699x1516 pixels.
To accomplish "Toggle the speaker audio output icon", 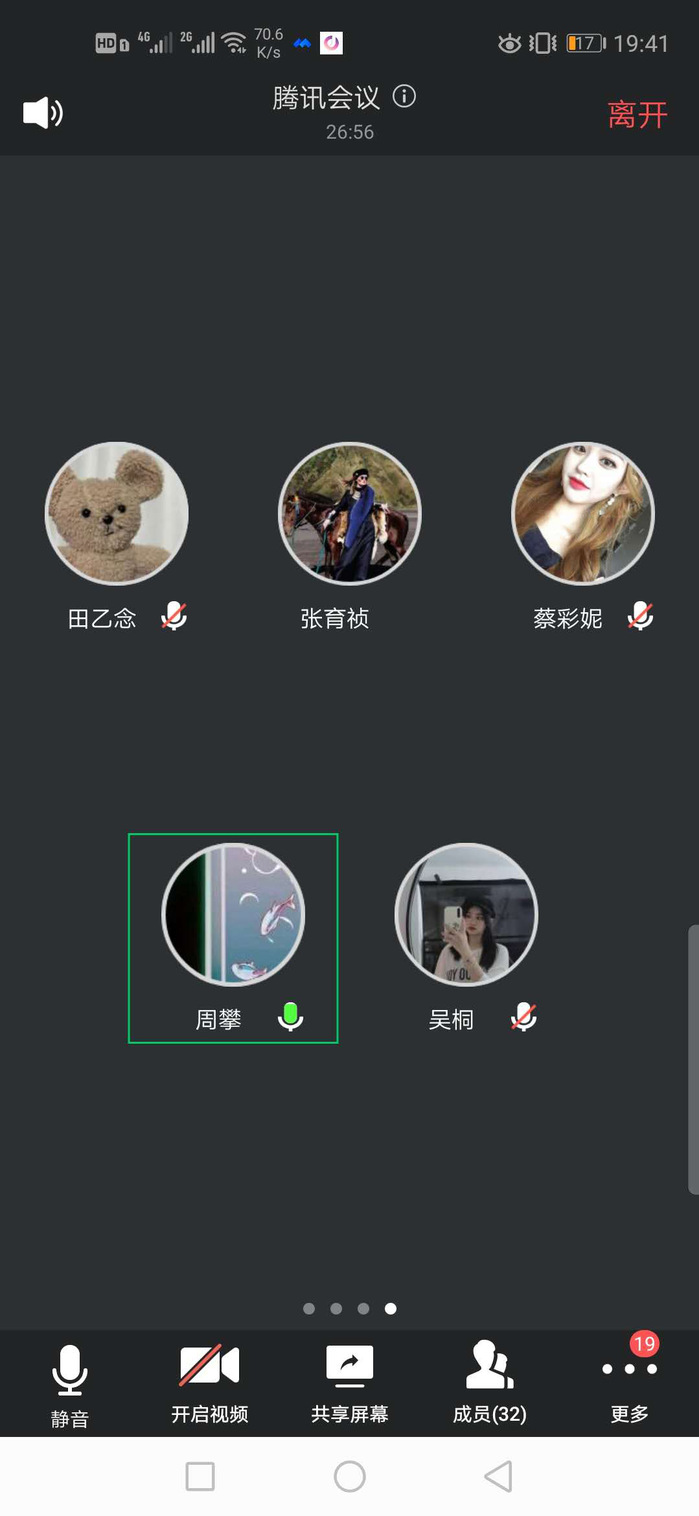I will tap(43, 113).
